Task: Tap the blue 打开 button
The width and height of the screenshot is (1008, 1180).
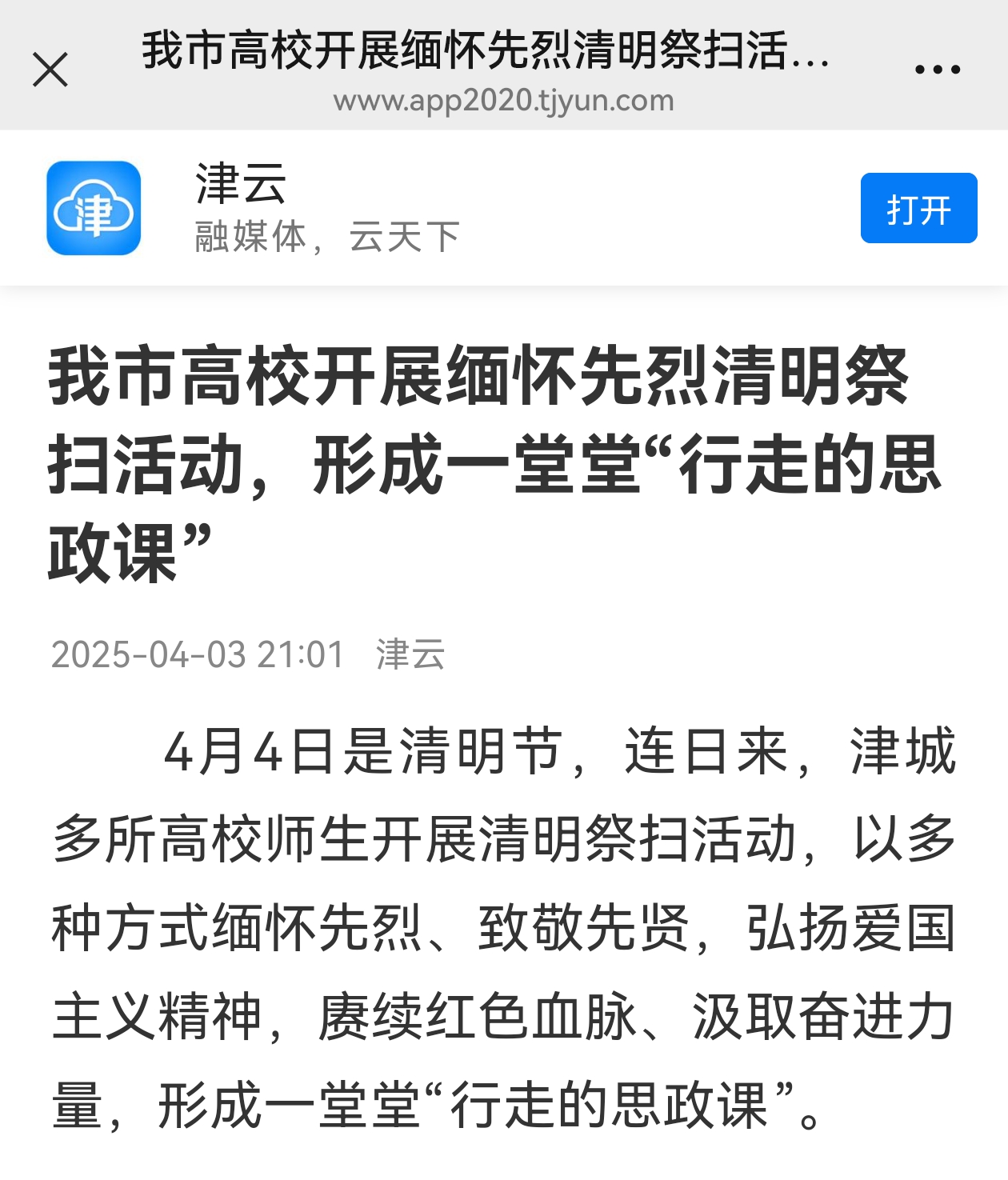Action: click(x=918, y=208)
